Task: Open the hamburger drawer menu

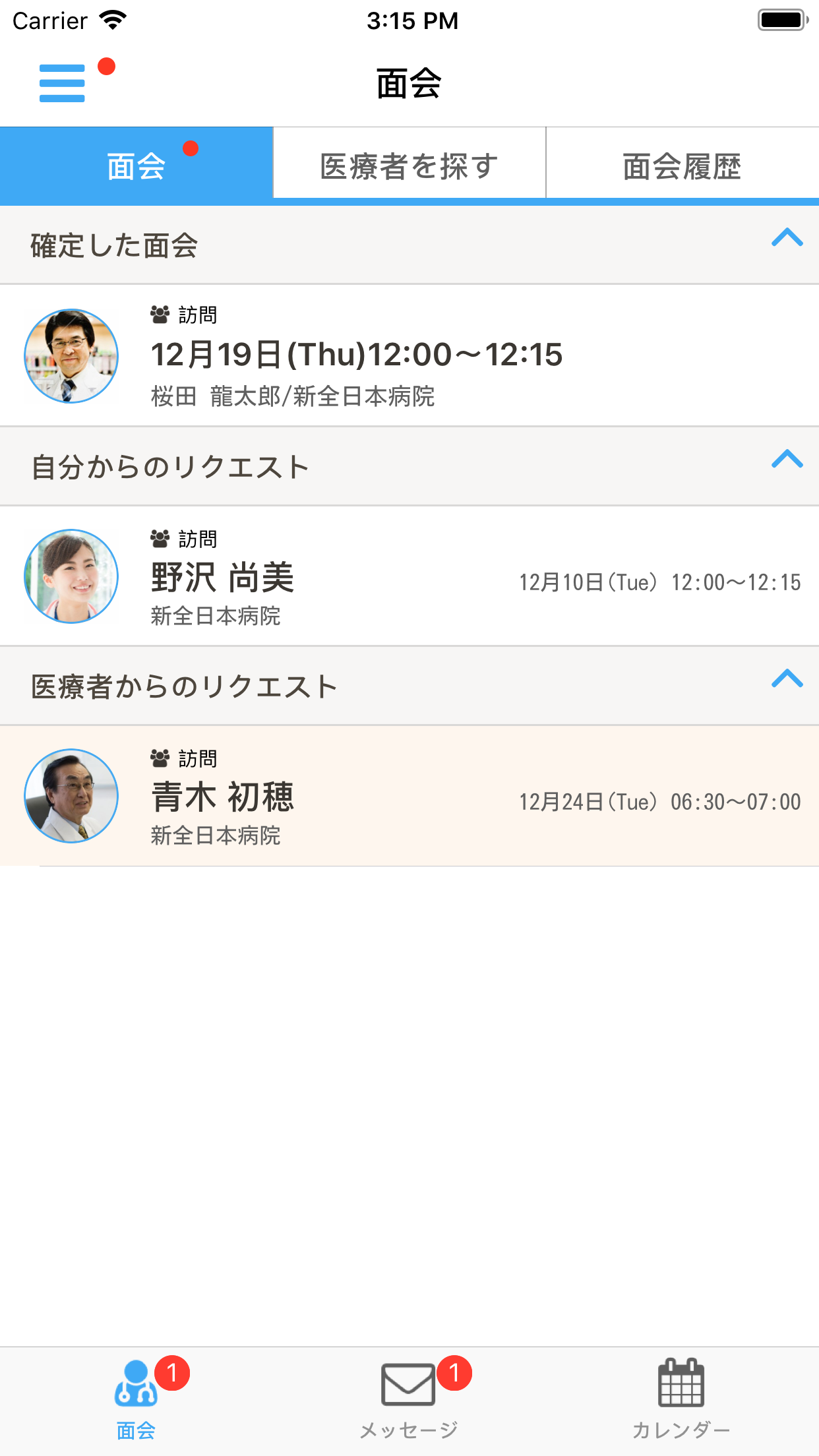Action: coord(62,83)
